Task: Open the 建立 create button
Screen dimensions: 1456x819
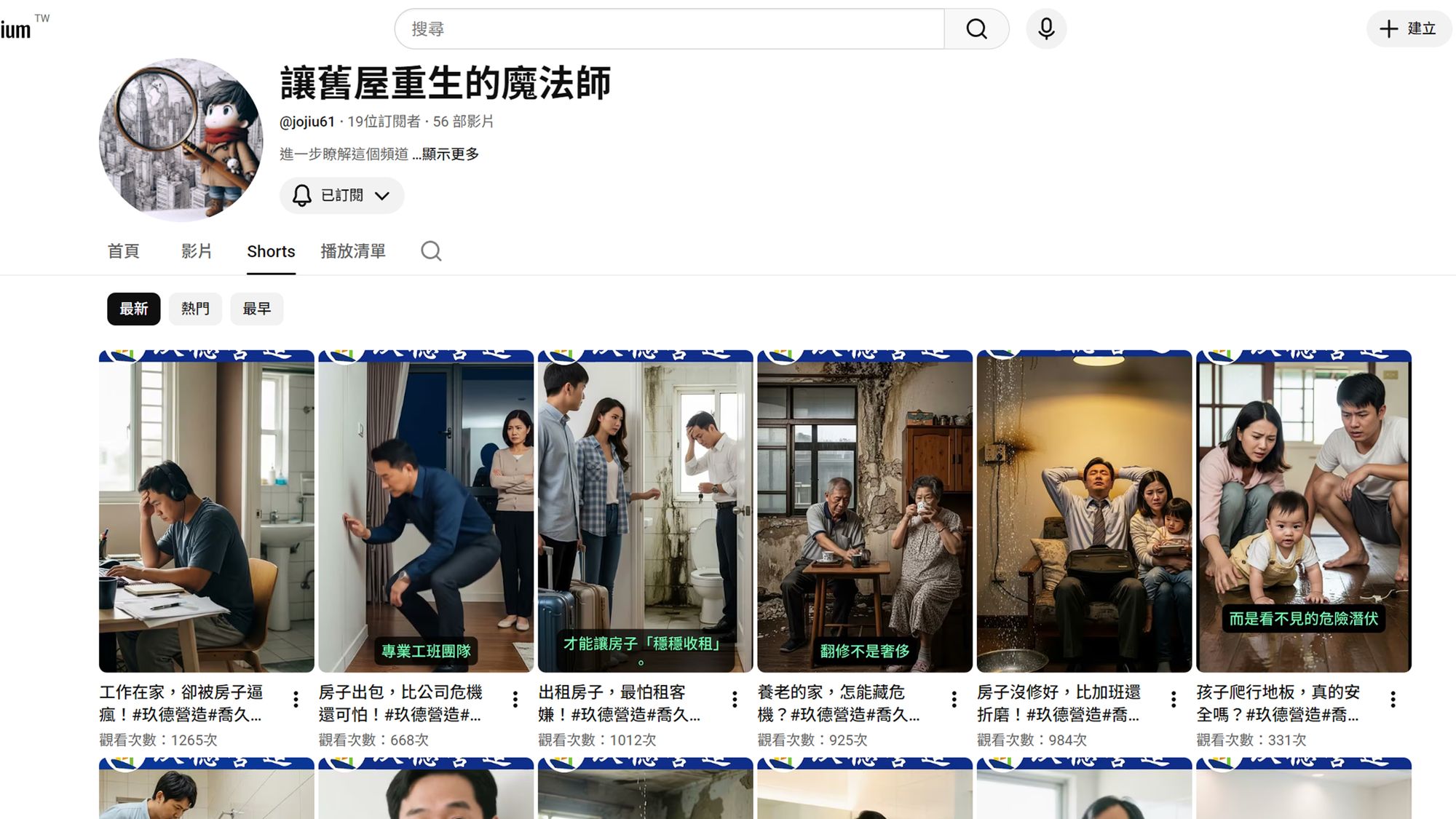Action: pos(1409,29)
